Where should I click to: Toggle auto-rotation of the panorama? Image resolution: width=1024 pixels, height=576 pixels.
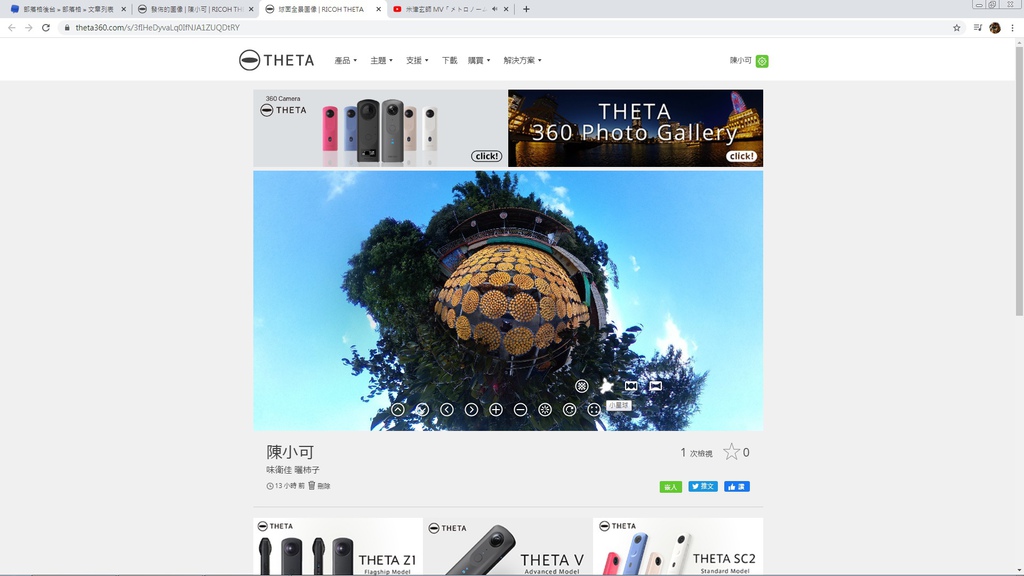[569, 410]
